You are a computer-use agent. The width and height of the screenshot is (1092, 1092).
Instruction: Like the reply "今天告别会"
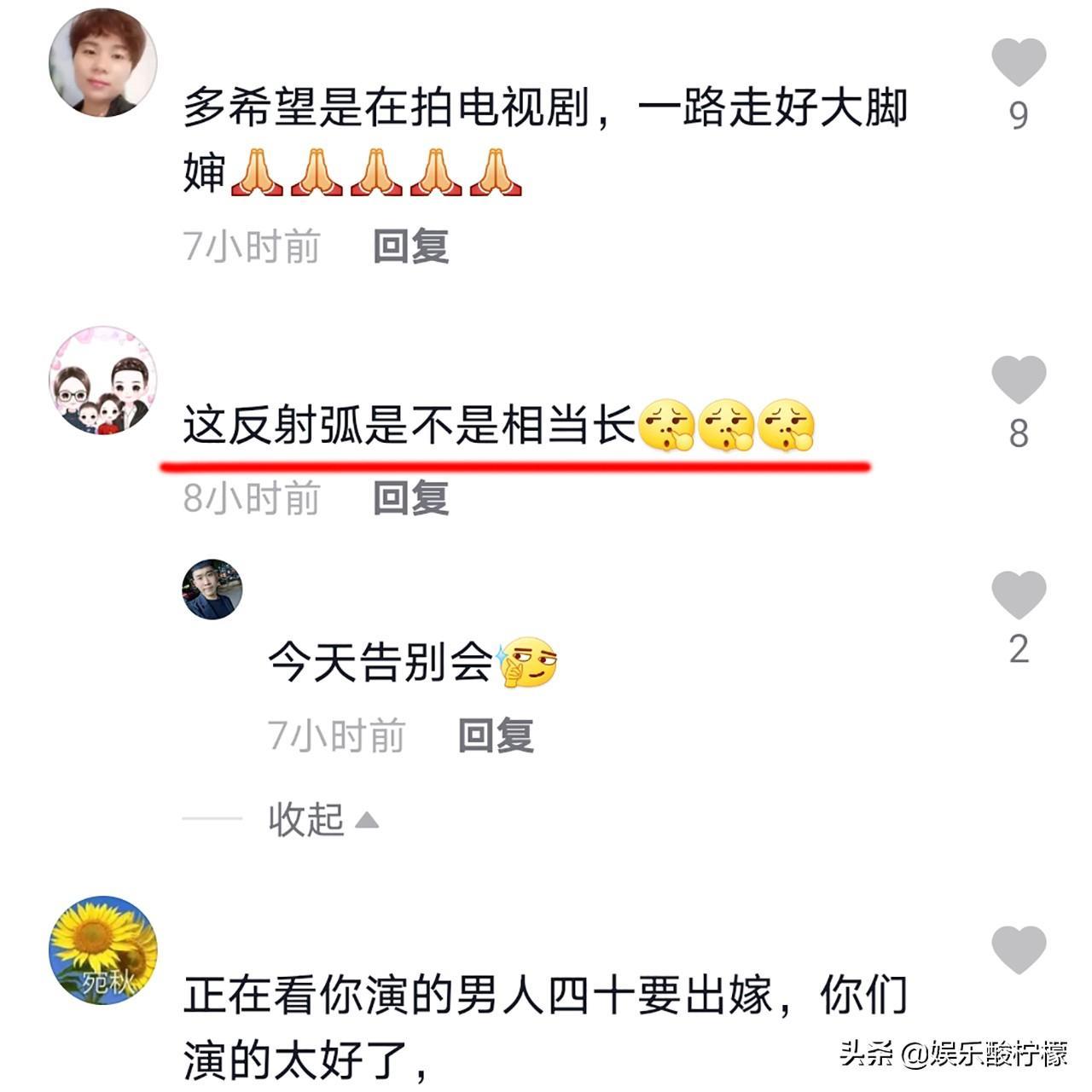point(1019,595)
